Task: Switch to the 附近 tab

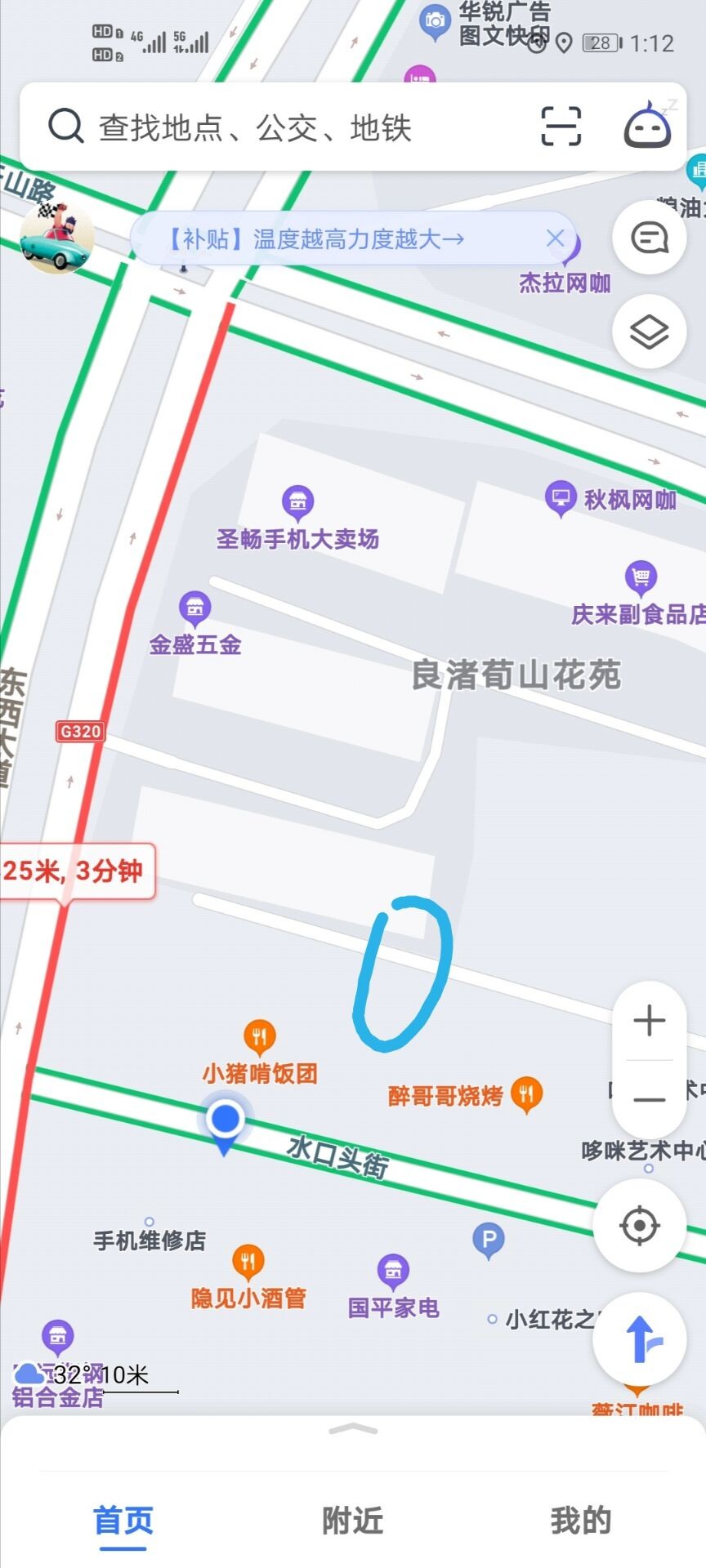Action: [352, 1521]
